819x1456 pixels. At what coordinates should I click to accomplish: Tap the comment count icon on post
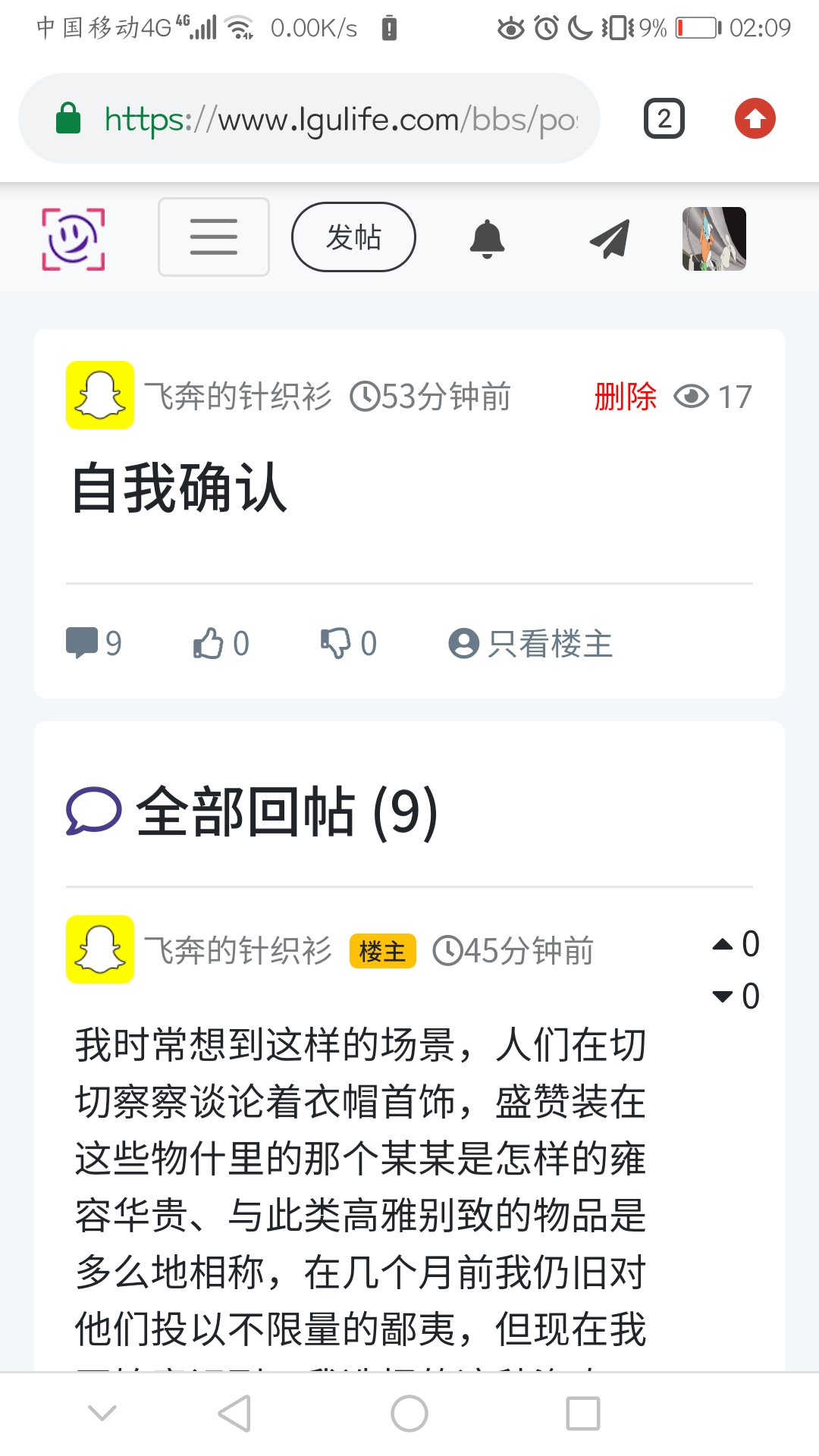[82, 644]
